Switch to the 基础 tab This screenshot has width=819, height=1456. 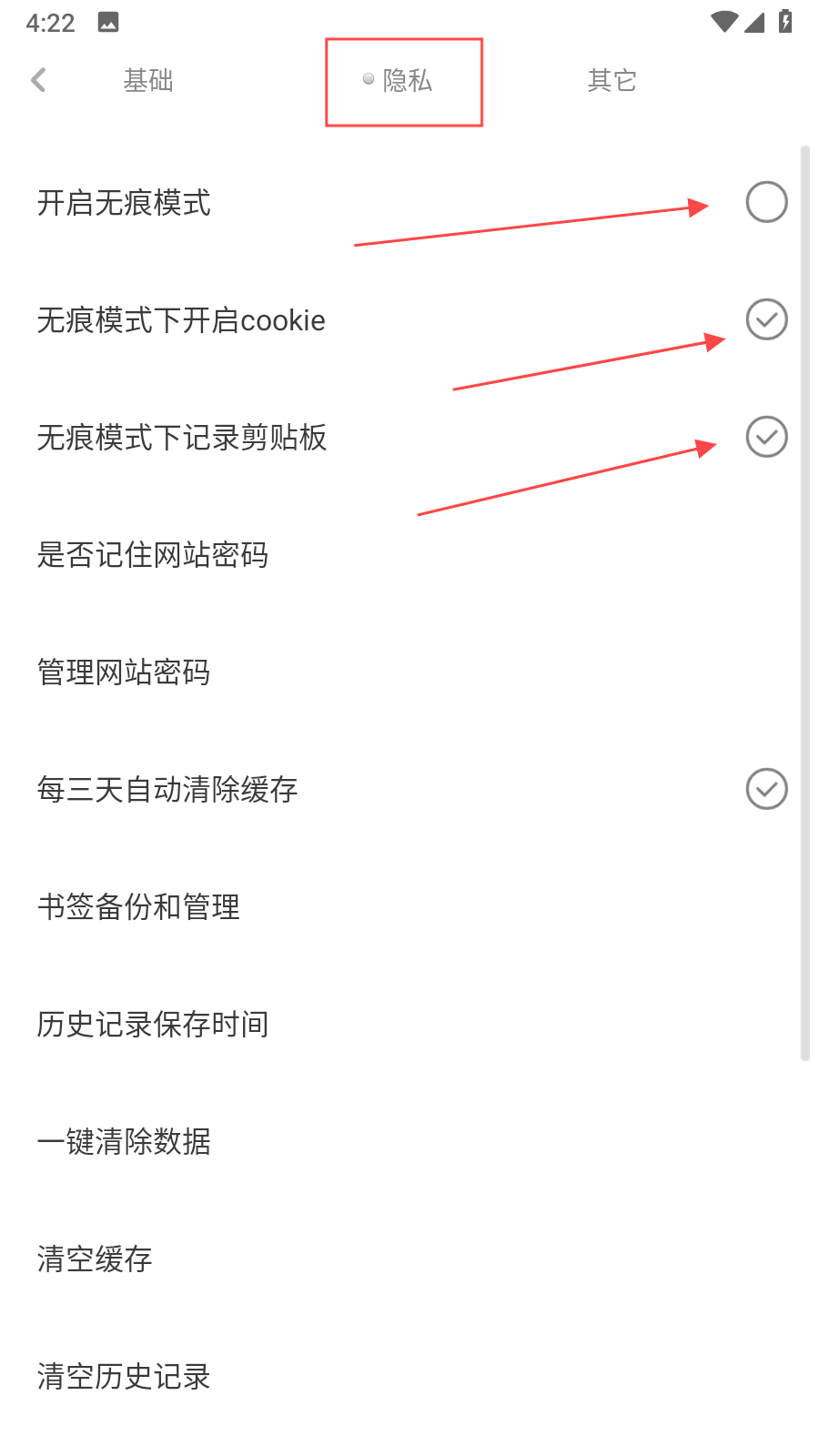[148, 81]
